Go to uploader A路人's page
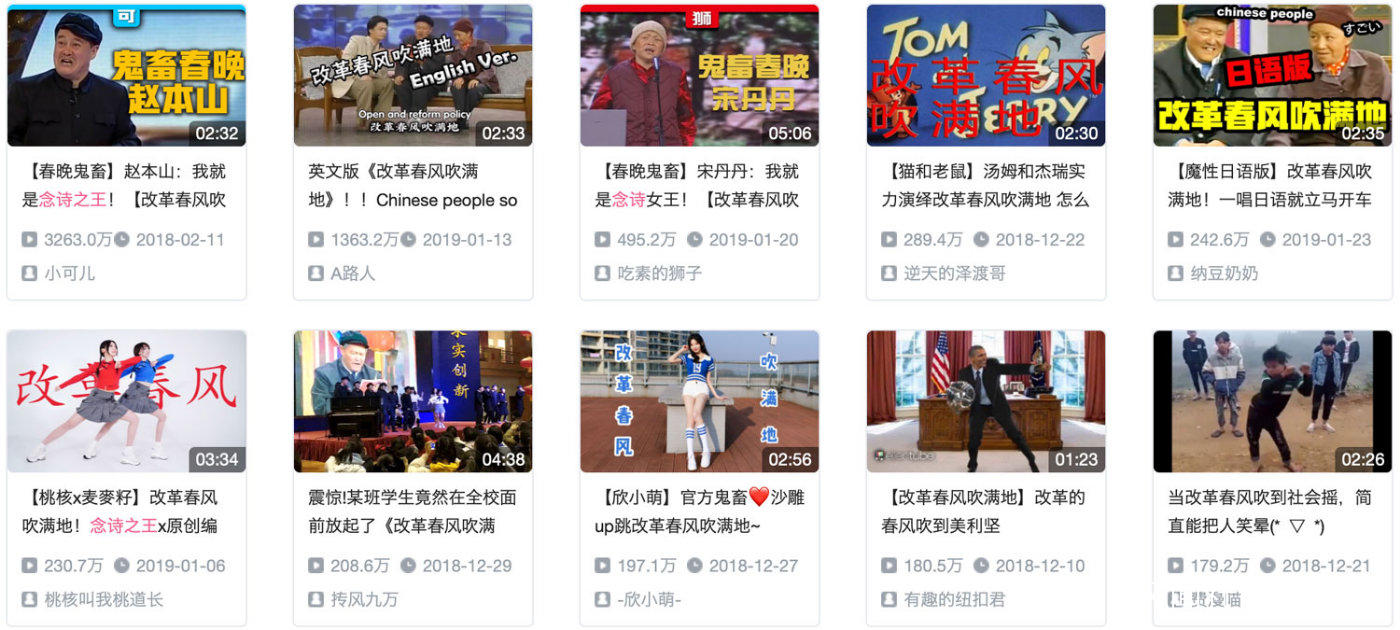 (352, 273)
